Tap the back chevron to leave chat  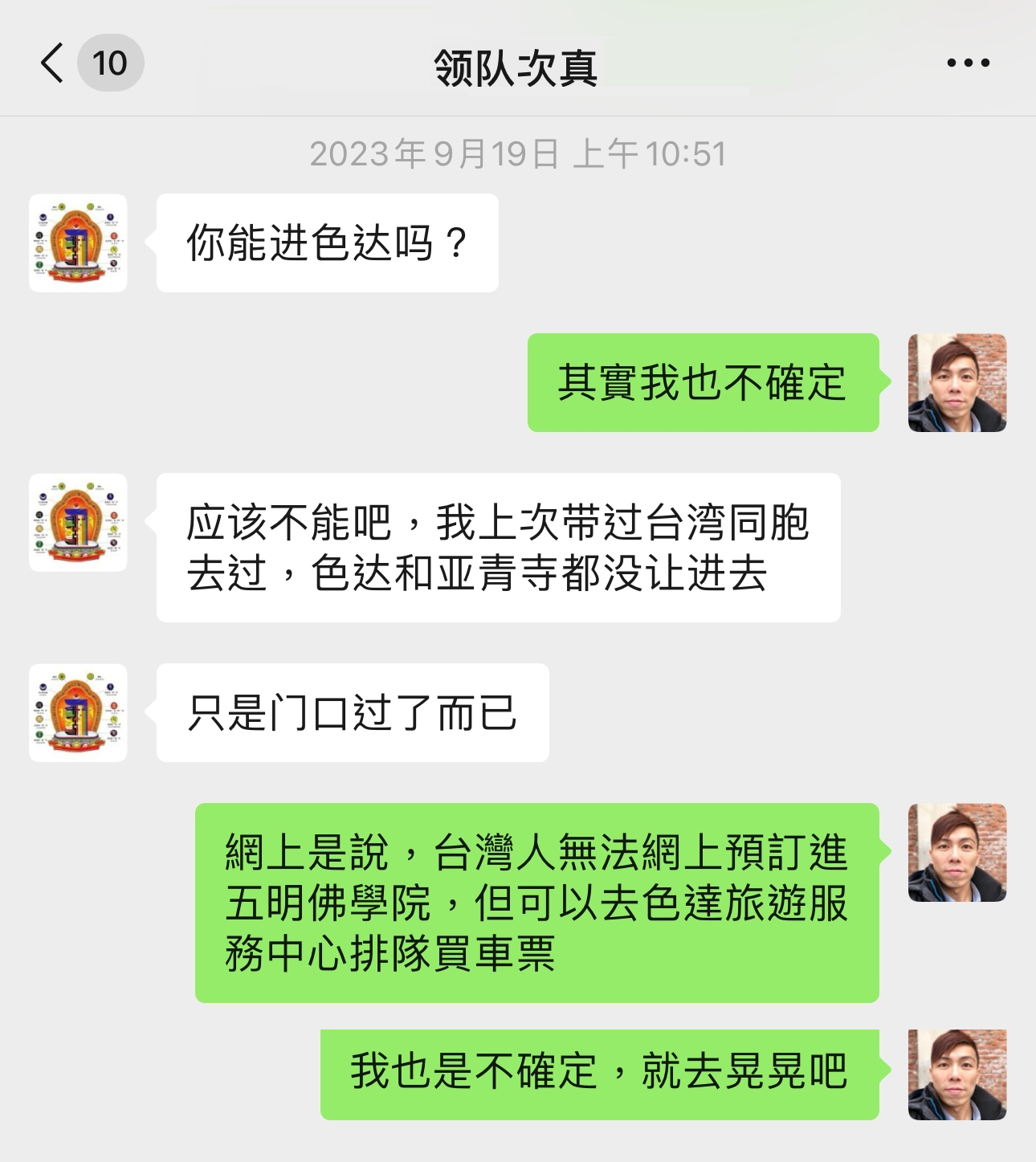click(x=50, y=63)
